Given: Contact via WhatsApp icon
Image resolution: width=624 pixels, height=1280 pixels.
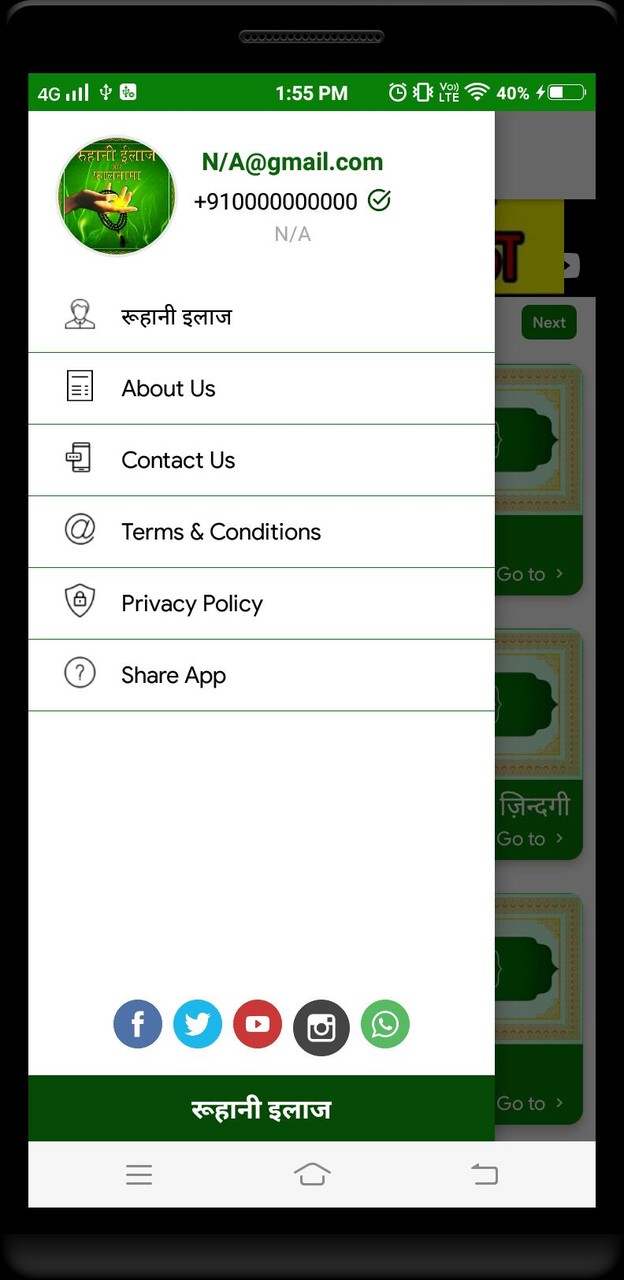Looking at the screenshot, I should (385, 1025).
